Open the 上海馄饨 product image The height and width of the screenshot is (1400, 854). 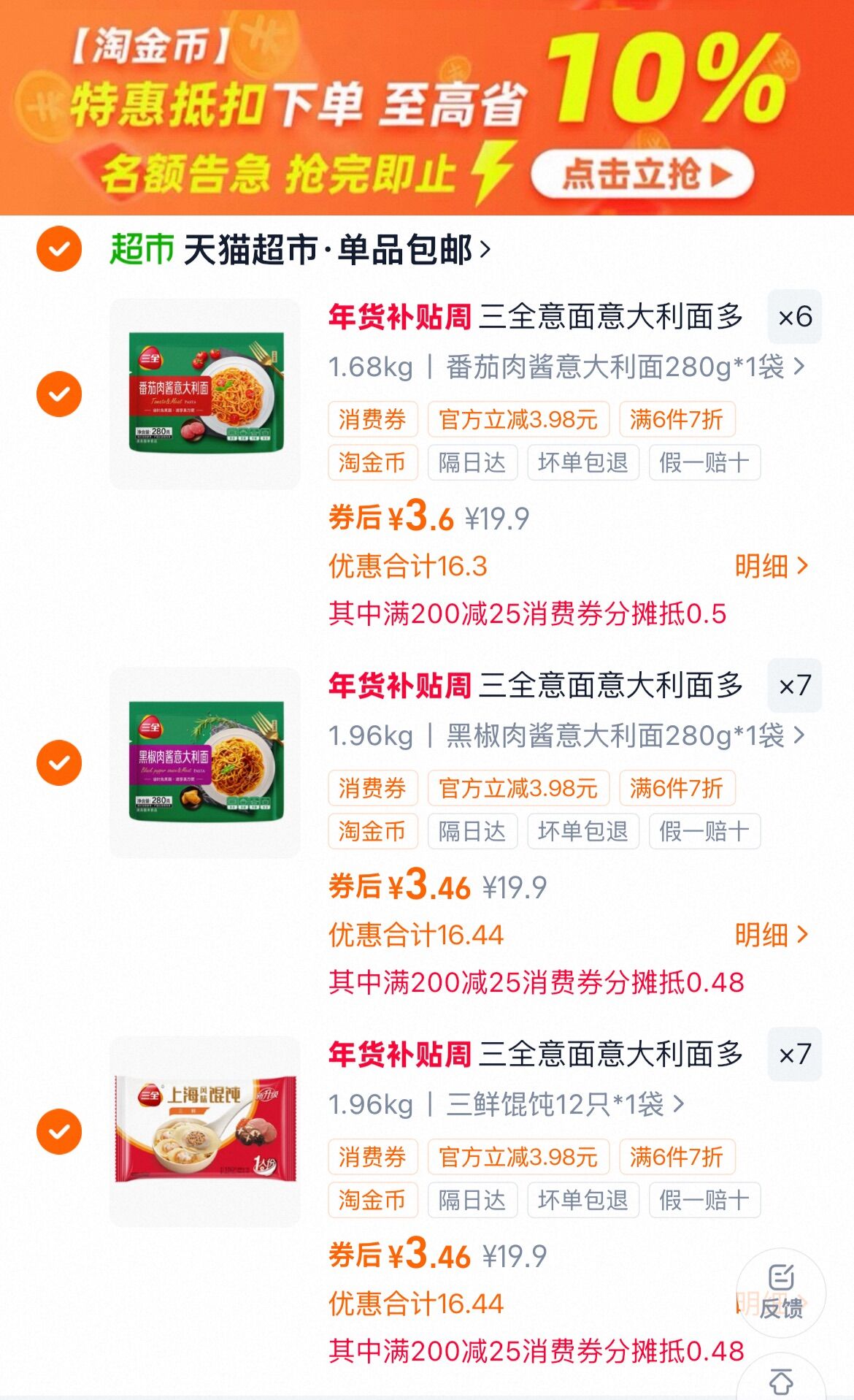pos(205,1131)
